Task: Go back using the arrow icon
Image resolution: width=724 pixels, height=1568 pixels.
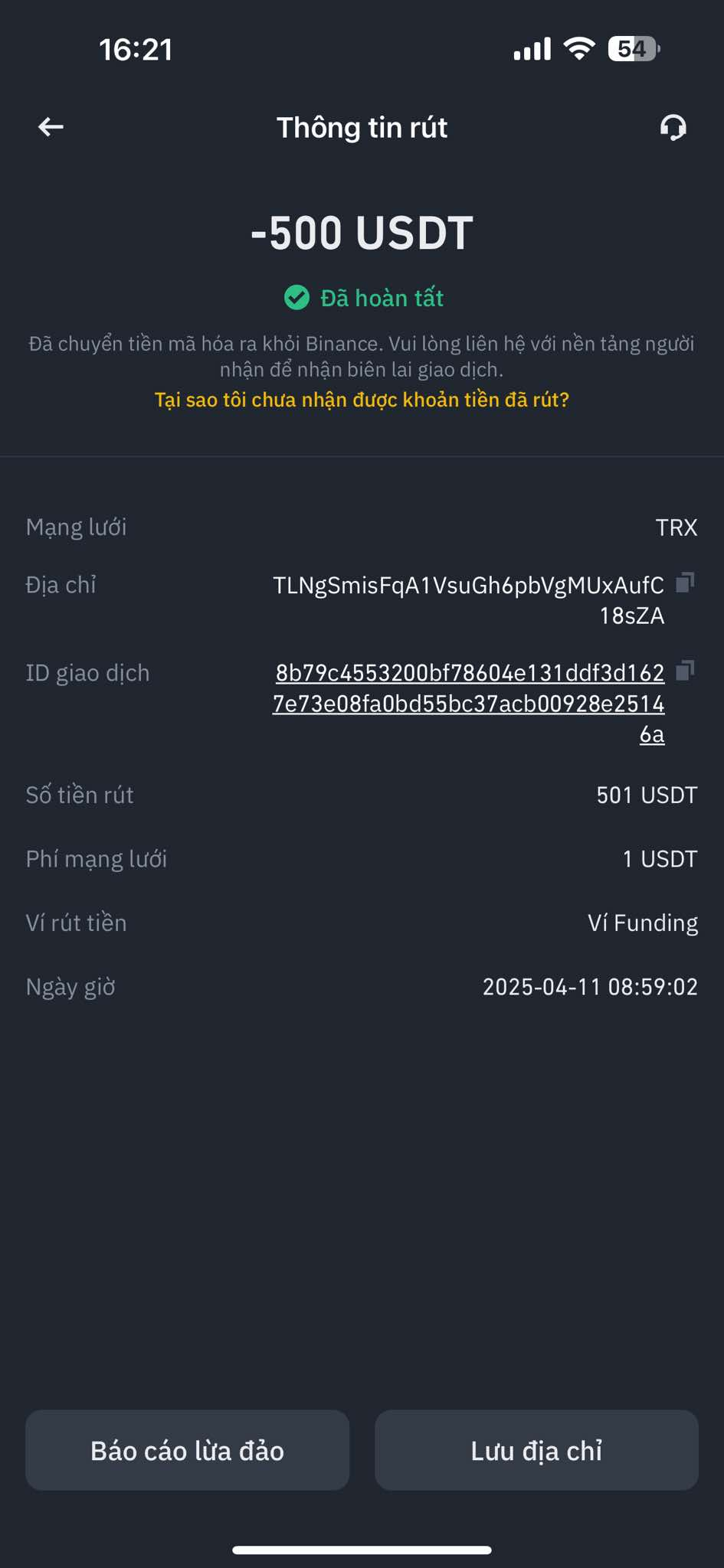Action: click(x=51, y=127)
